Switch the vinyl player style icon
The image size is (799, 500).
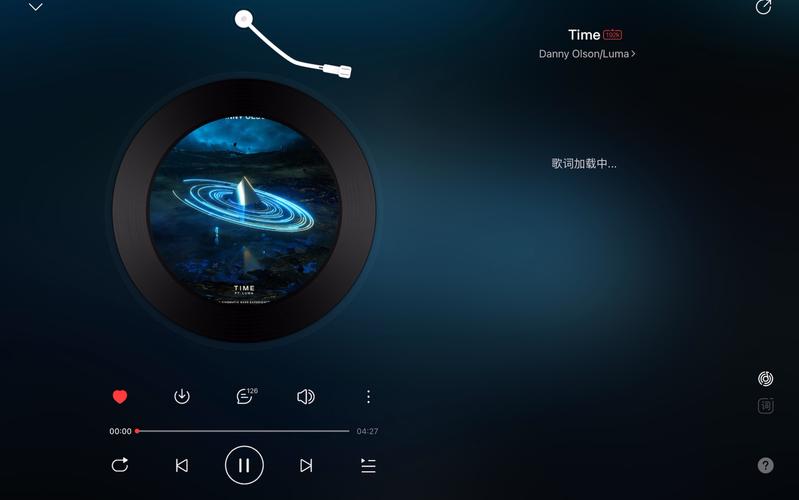tap(765, 379)
